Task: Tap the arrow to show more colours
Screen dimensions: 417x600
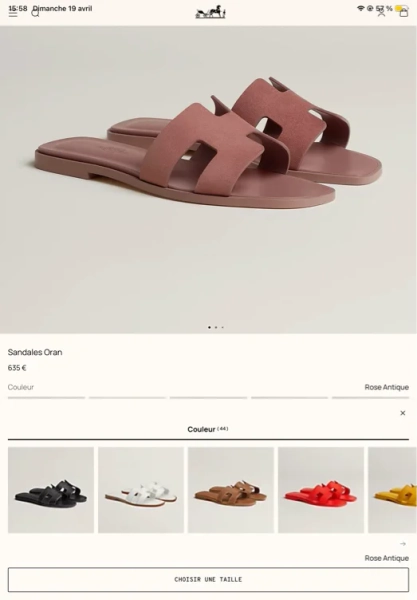Action: 402,544
